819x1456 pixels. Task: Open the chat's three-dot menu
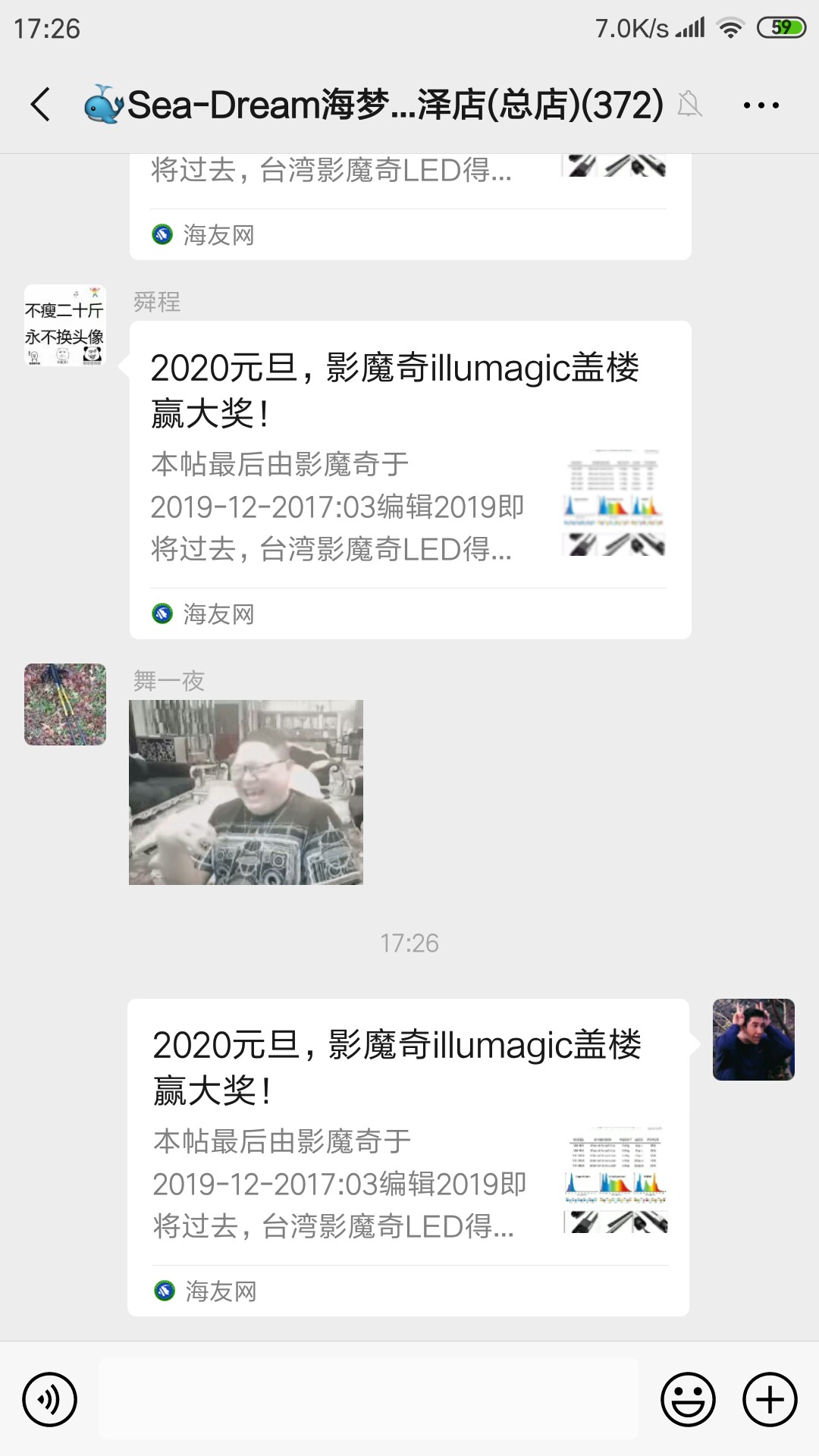tap(761, 105)
